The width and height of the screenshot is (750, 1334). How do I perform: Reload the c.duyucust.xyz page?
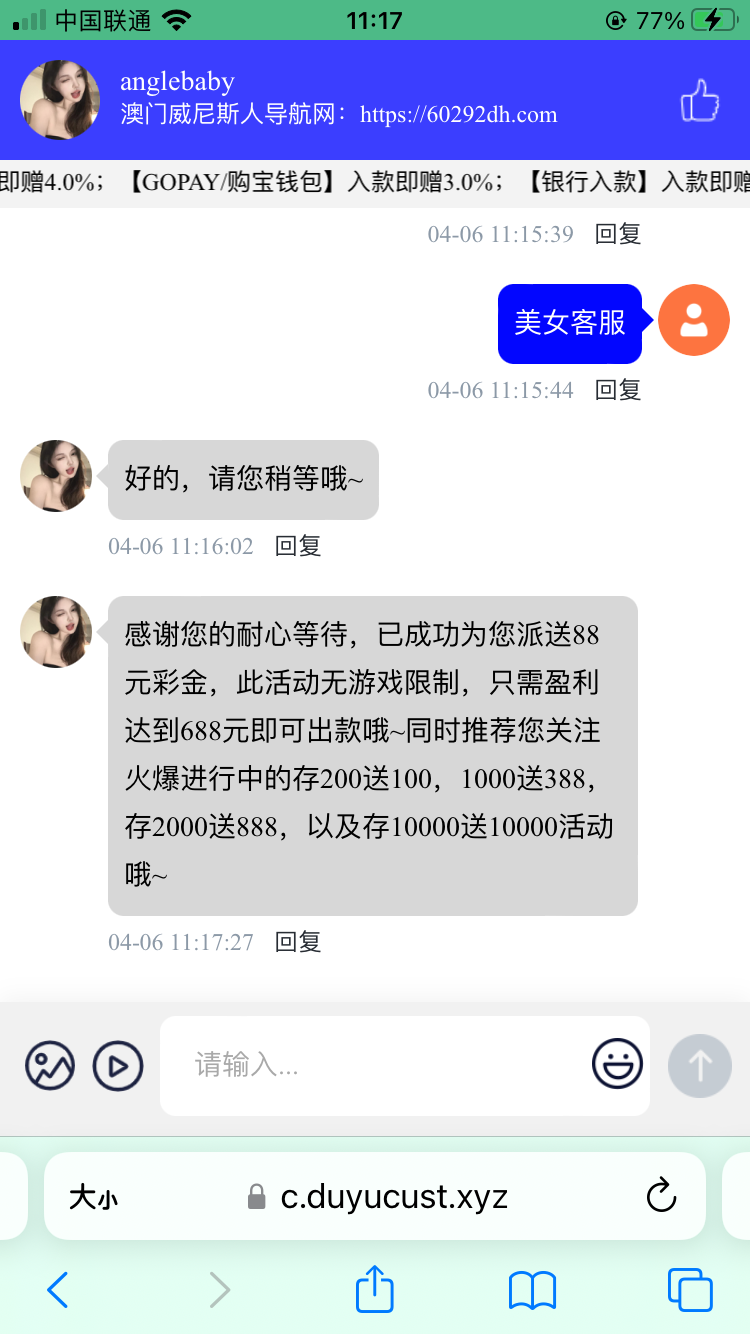pos(661,1196)
